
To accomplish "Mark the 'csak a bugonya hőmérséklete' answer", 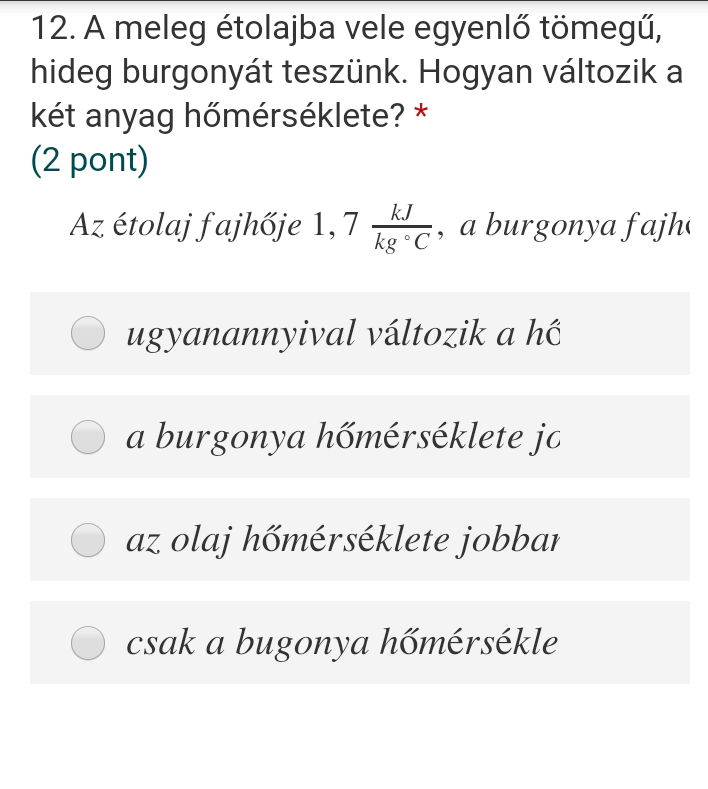I will [89, 642].
